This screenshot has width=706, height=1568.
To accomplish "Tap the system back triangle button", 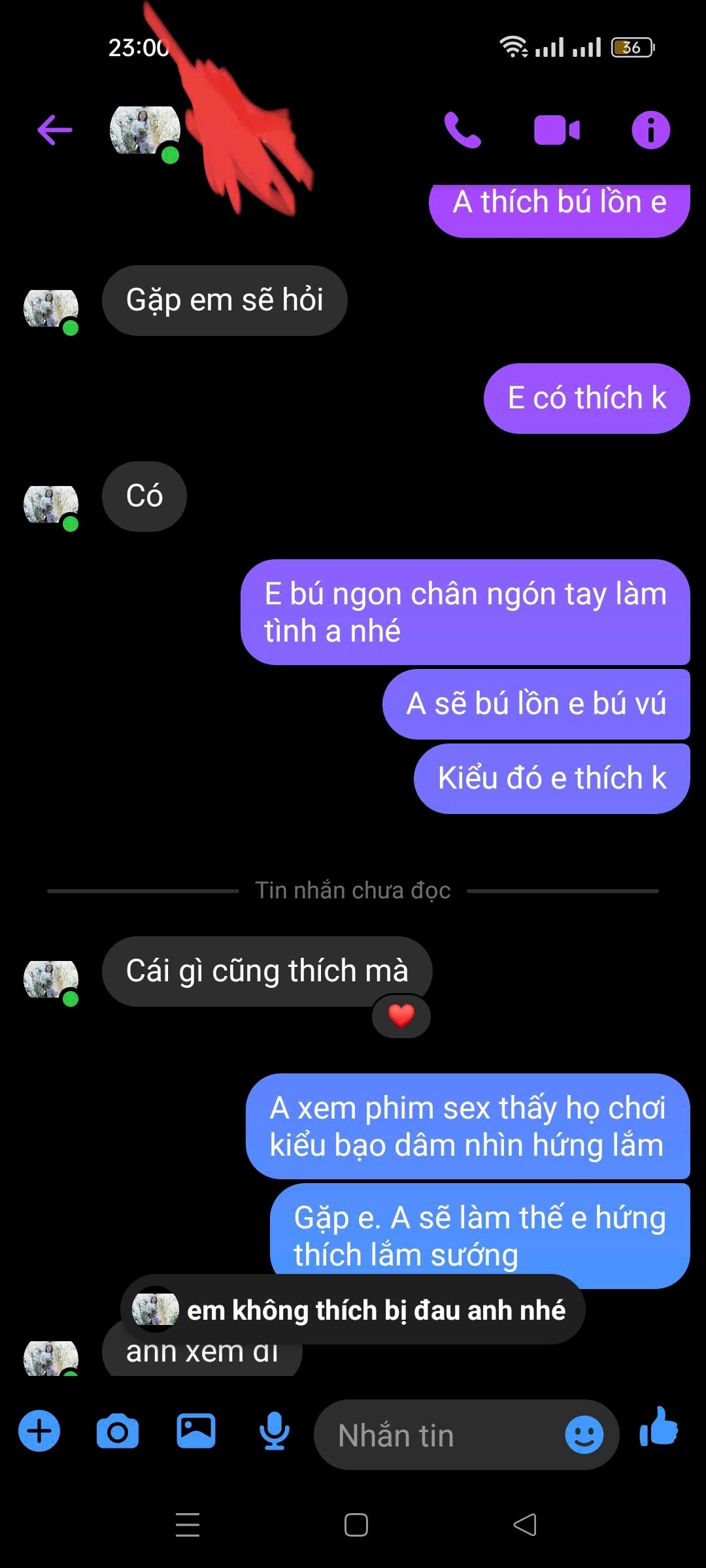I will 525,1525.
